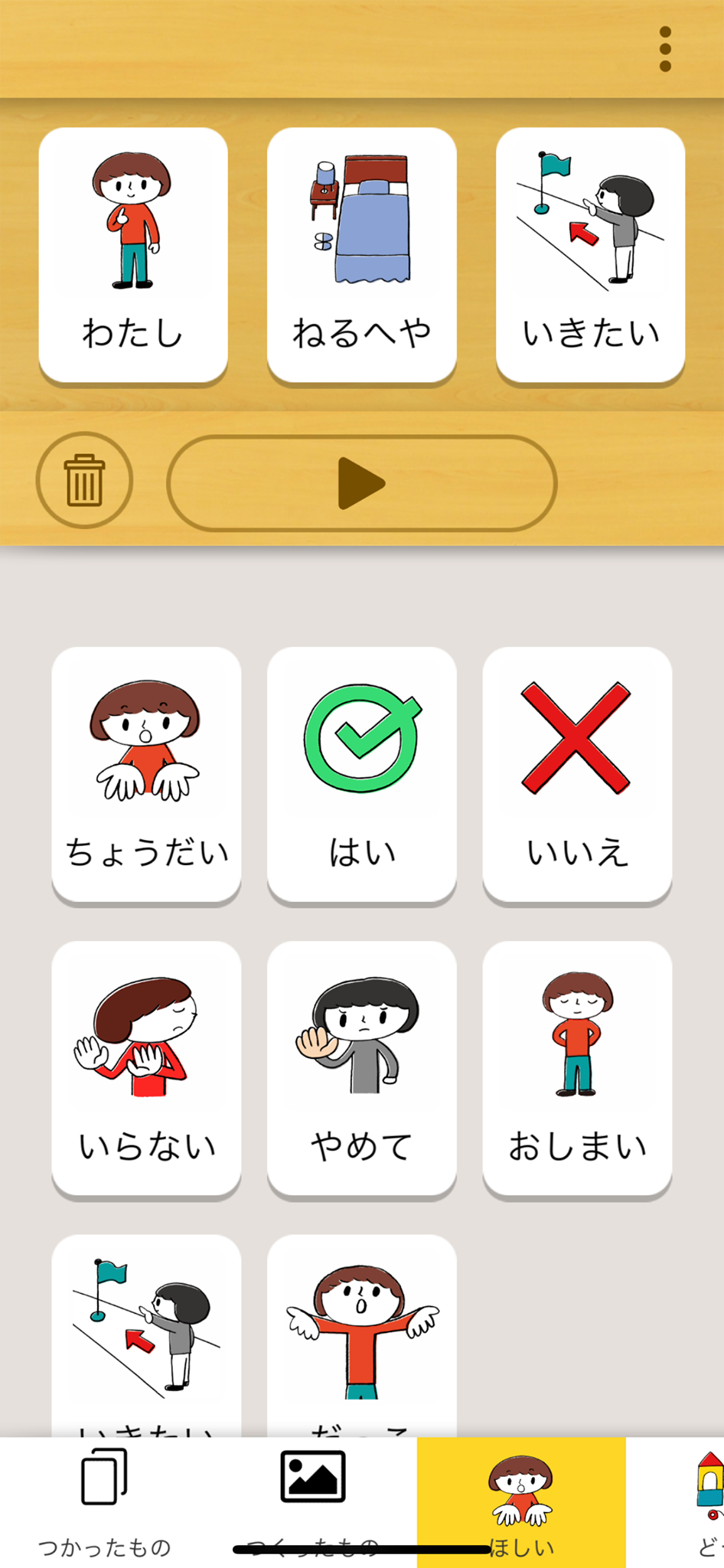Viewport: 724px width, 1568px height.
Task: Tap the わたし card in the sentence strip
Action: pyautogui.click(x=133, y=255)
